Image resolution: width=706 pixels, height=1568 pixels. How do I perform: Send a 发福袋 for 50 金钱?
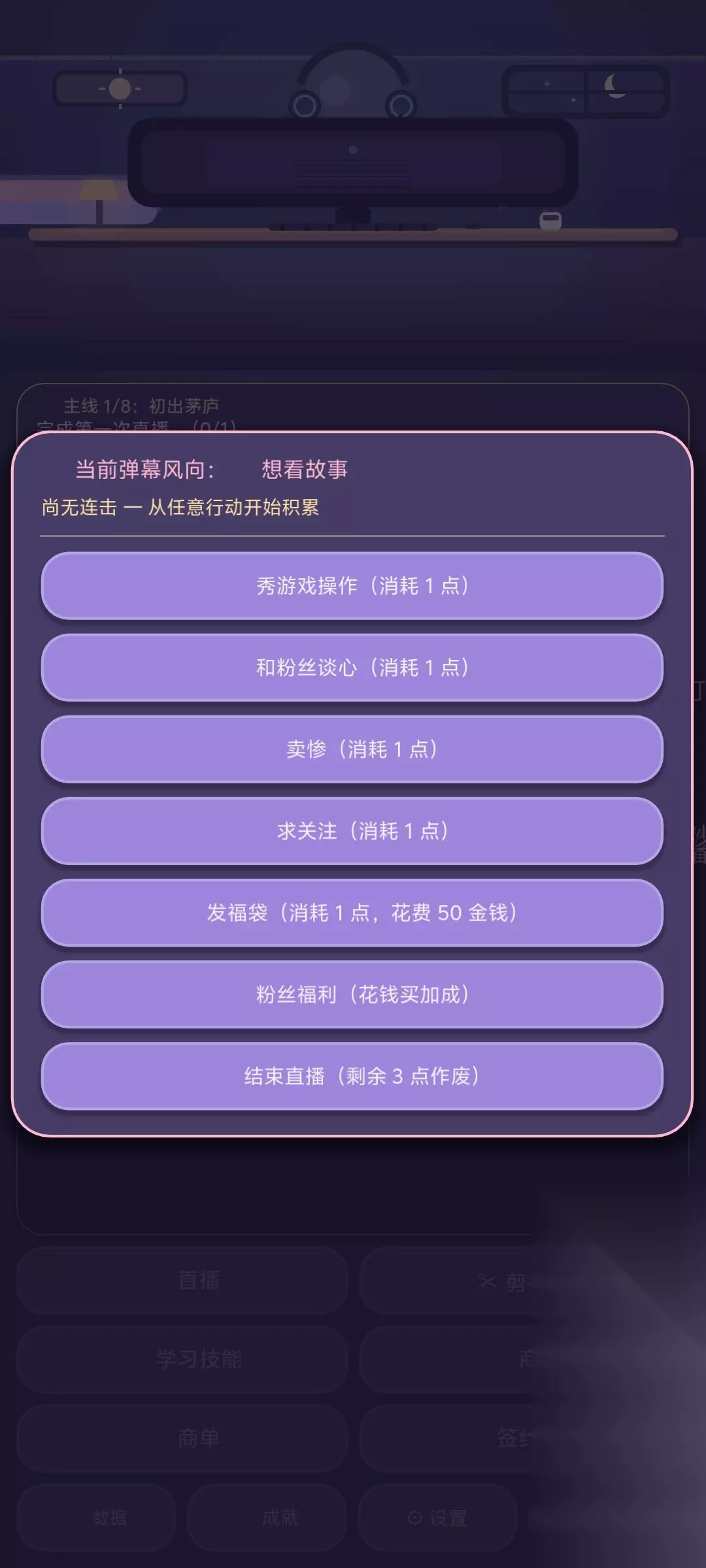tap(352, 912)
